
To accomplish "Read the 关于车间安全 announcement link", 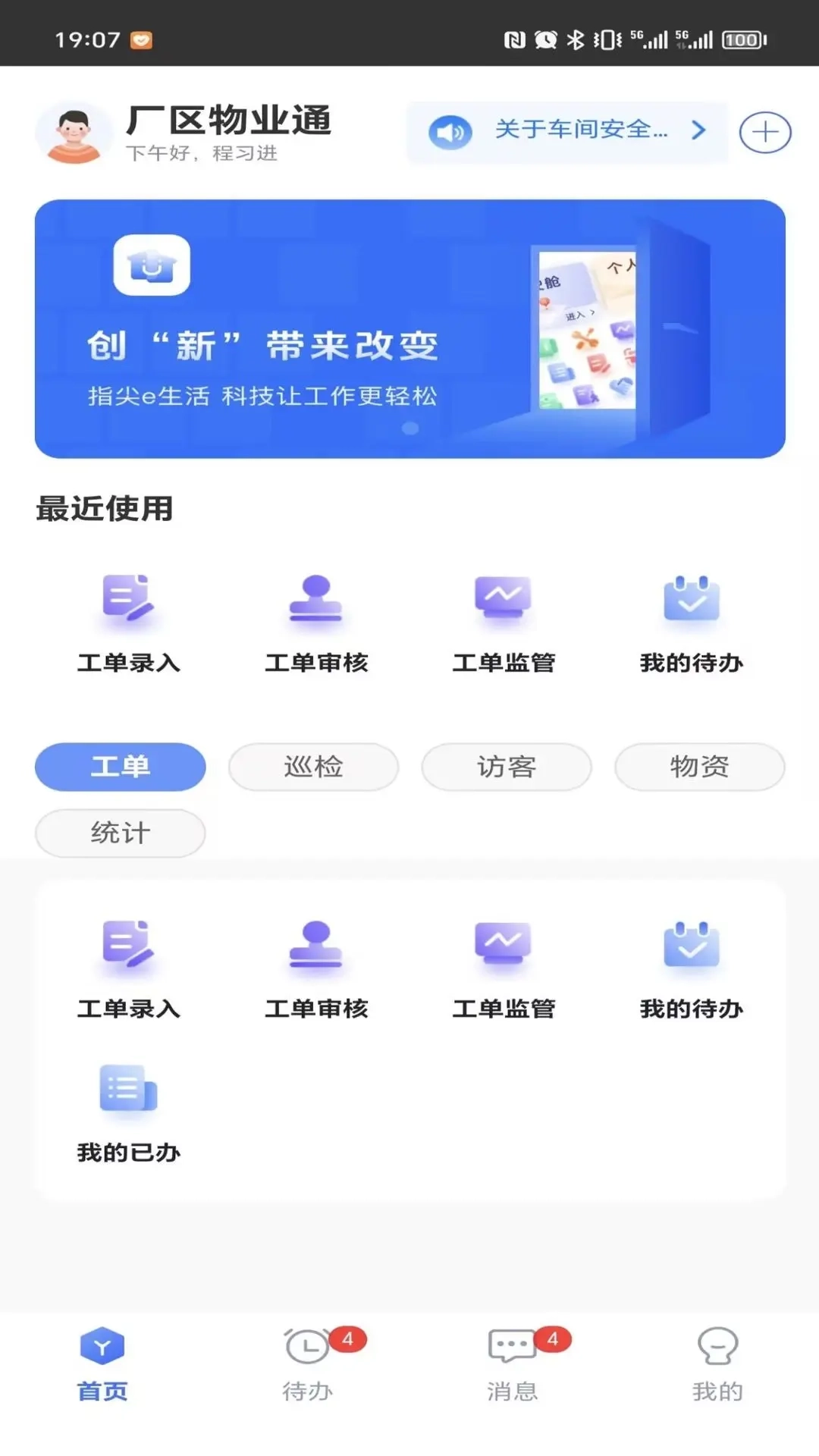I will pyautogui.click(x=580, y=131).
